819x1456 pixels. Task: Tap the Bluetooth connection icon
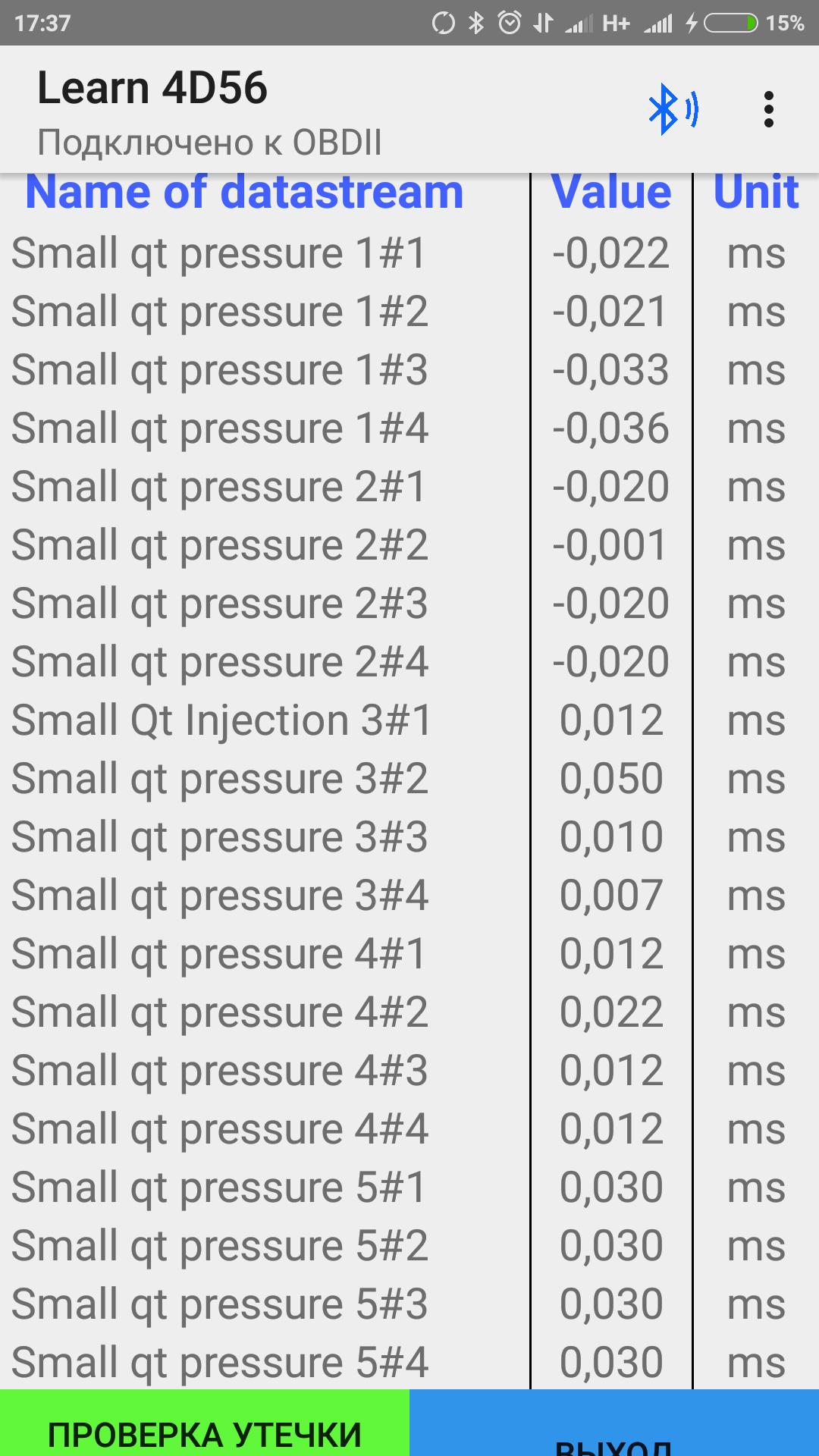[x=673, y=110]
